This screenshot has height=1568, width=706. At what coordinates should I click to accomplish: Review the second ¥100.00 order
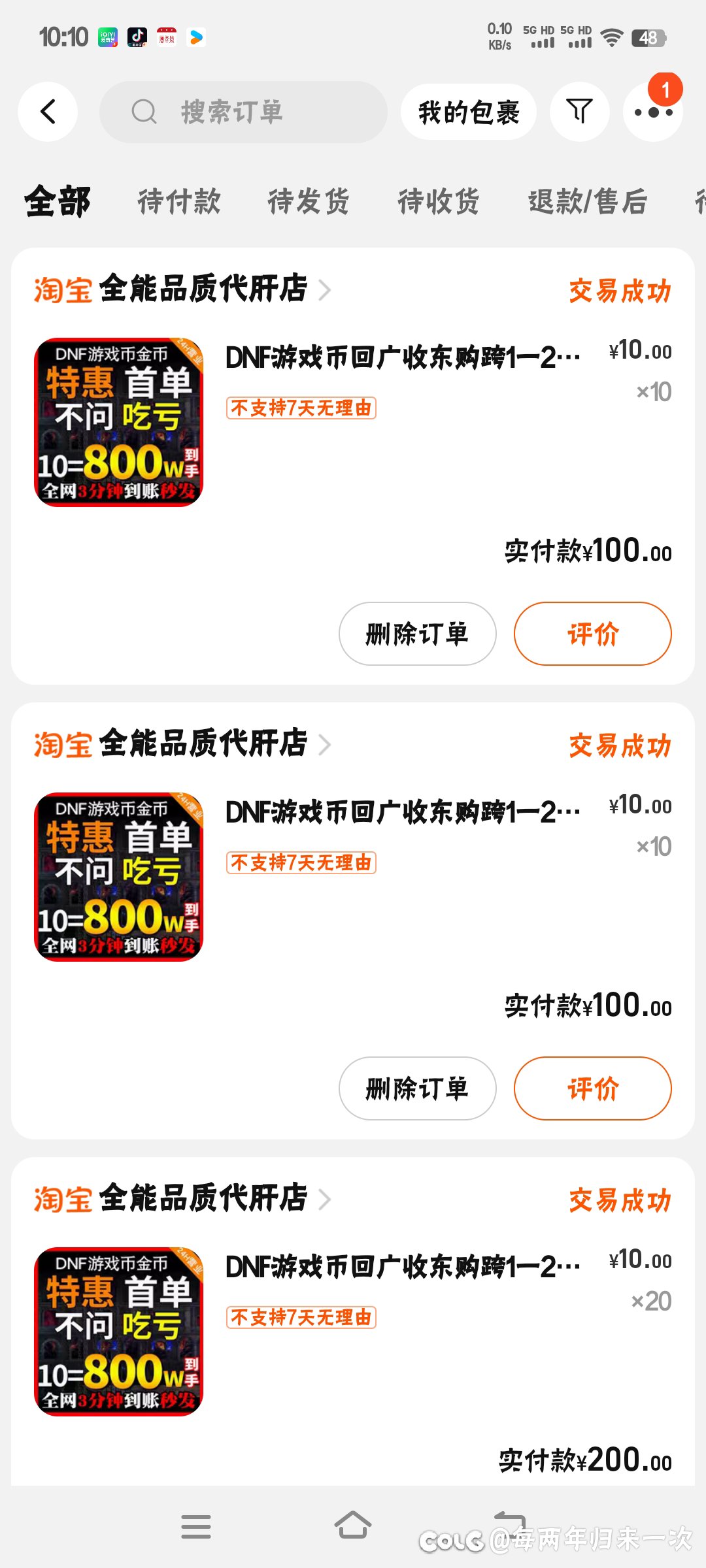pyautogui.click(x=593, y=1088)
